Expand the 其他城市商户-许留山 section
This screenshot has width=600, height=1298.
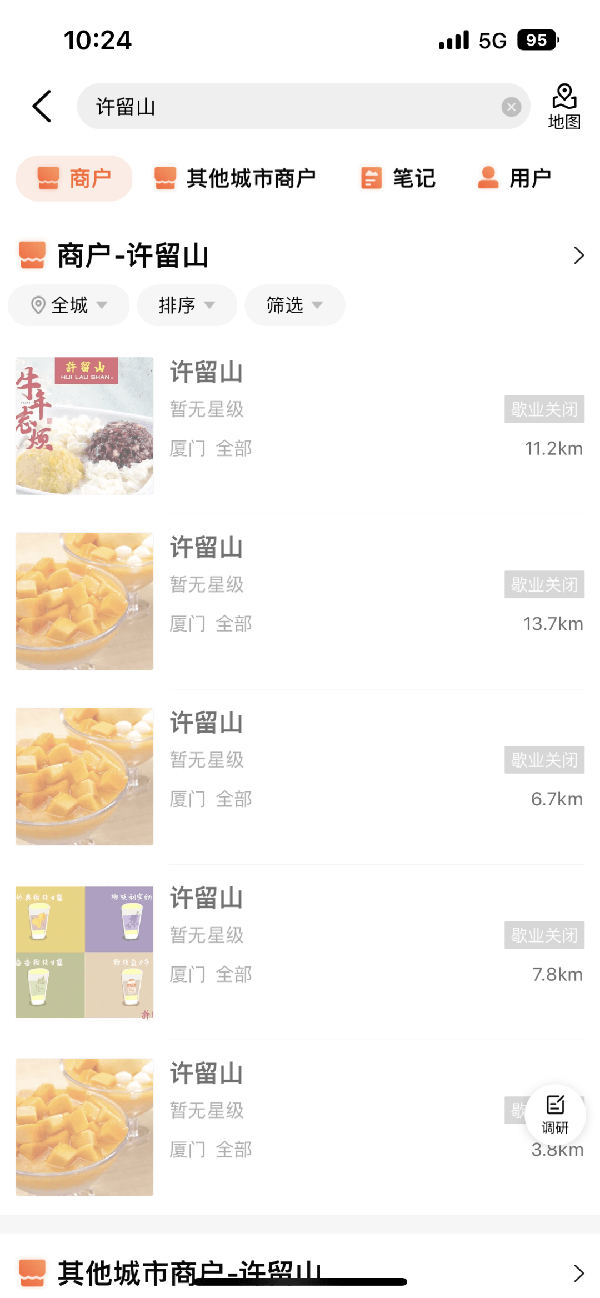[578, 1273]
